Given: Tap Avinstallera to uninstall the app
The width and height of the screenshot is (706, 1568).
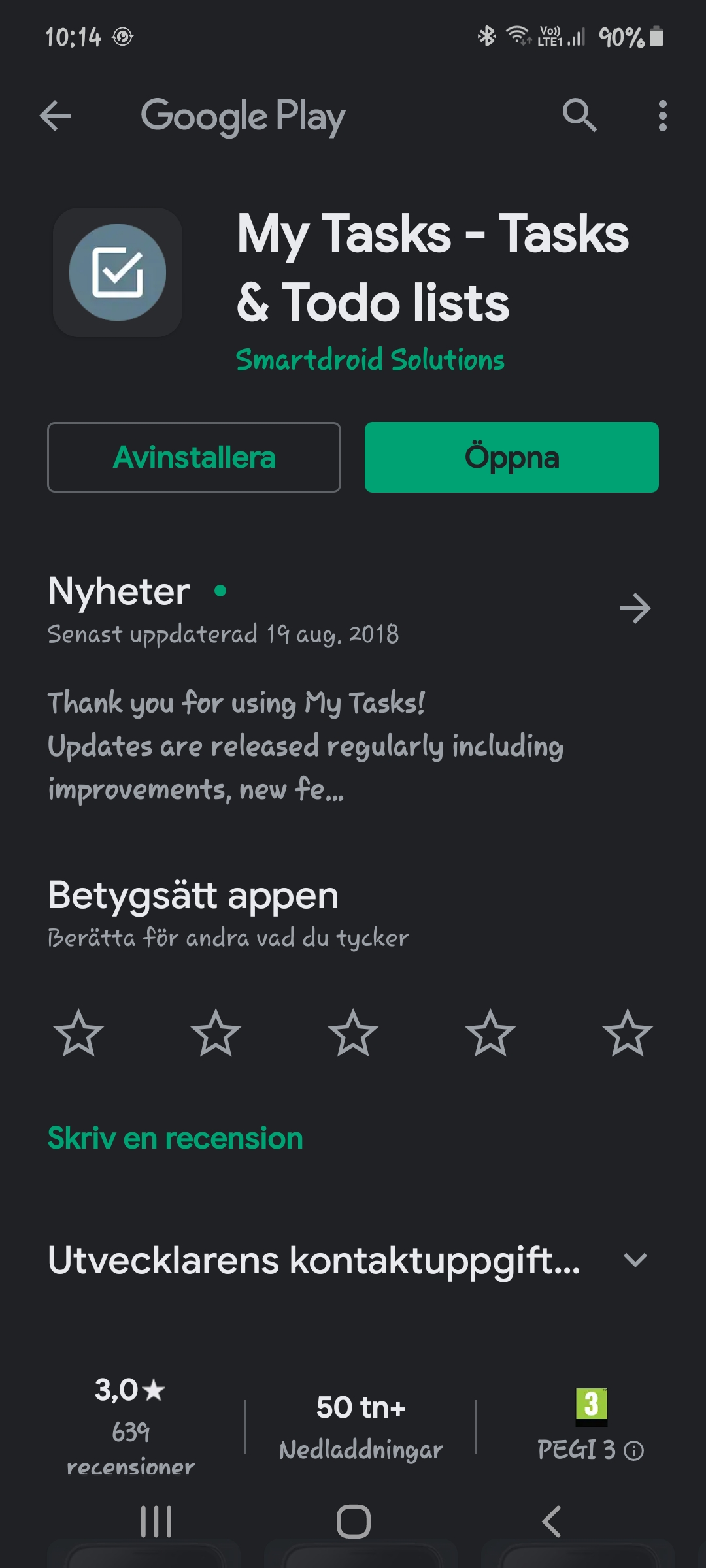Looking at the screenshot, I should [194, 457].
